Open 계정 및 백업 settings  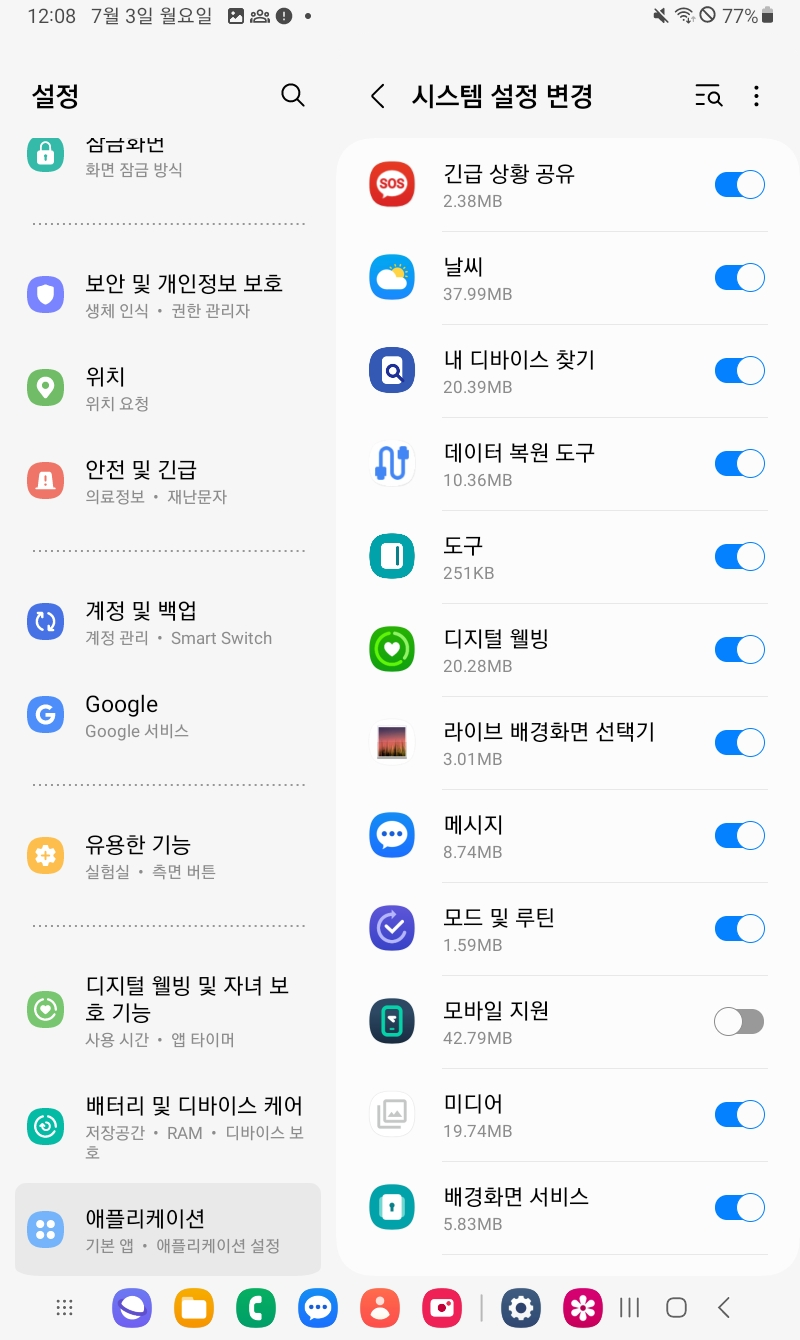(168, 622)
